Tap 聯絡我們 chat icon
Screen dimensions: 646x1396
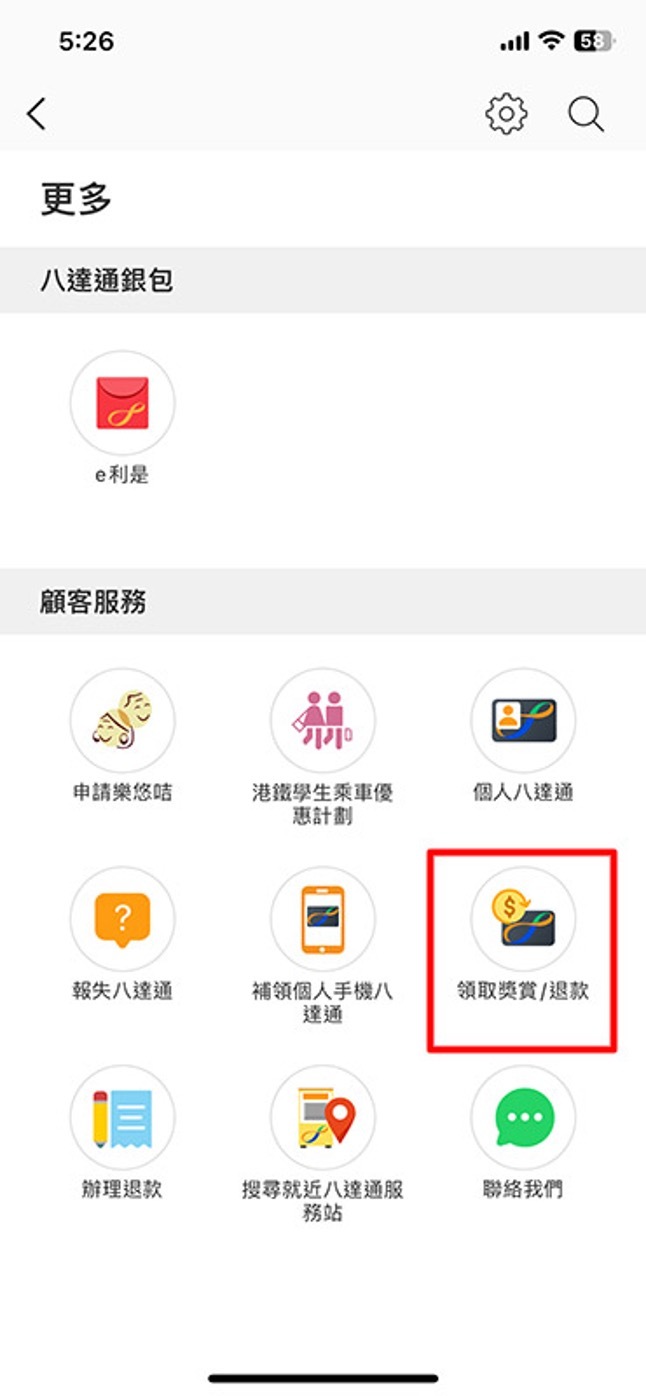pyautogui.click(x=523, y=1117)
